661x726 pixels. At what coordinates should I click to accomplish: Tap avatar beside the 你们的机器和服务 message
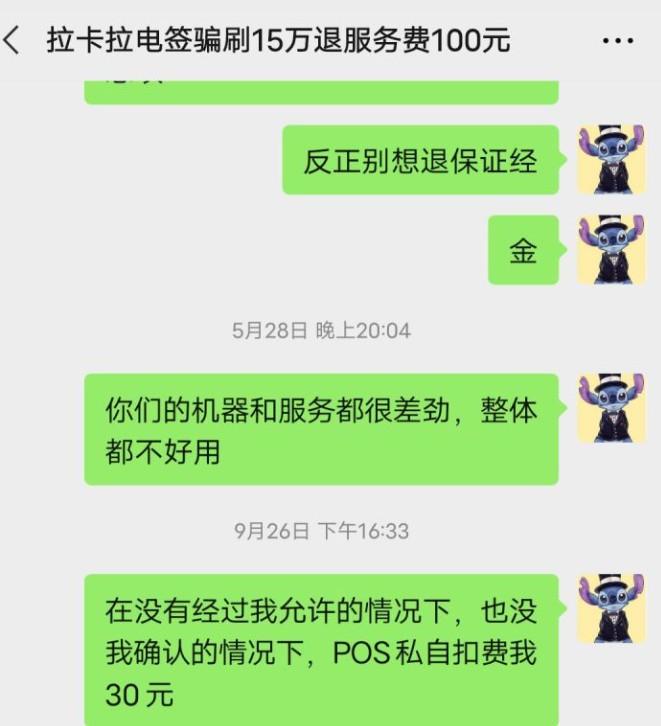tap(611, 408)
